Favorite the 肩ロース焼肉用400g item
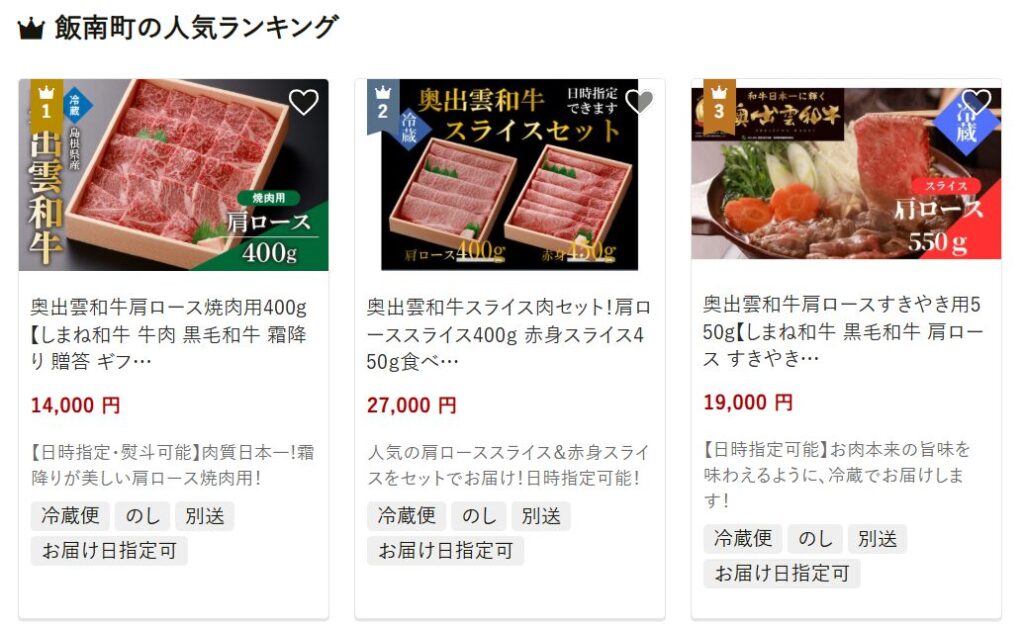The height and width of the screenshot is (629, 1024). coord(303,102)
